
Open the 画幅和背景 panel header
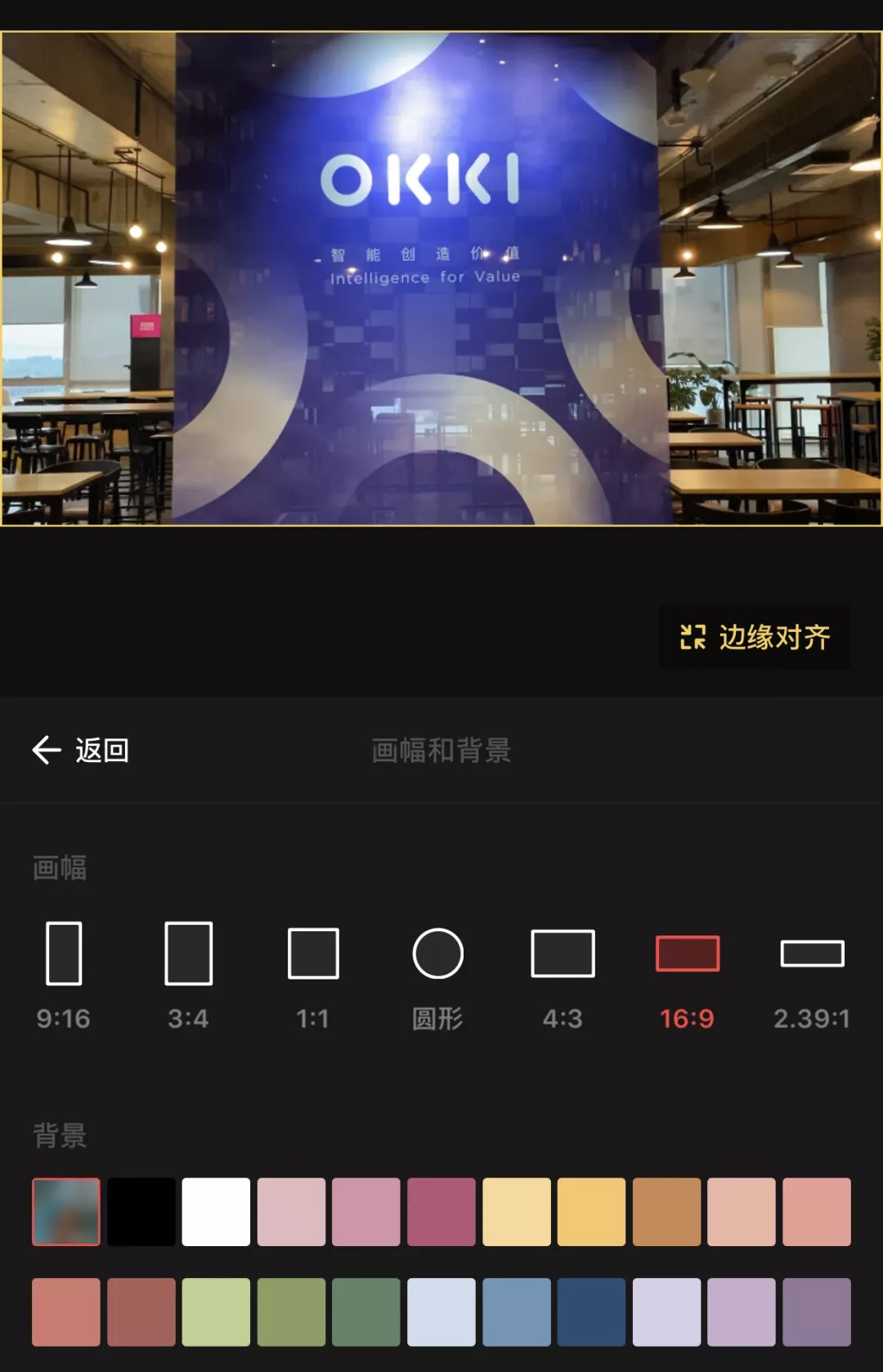tap(441, 752)
